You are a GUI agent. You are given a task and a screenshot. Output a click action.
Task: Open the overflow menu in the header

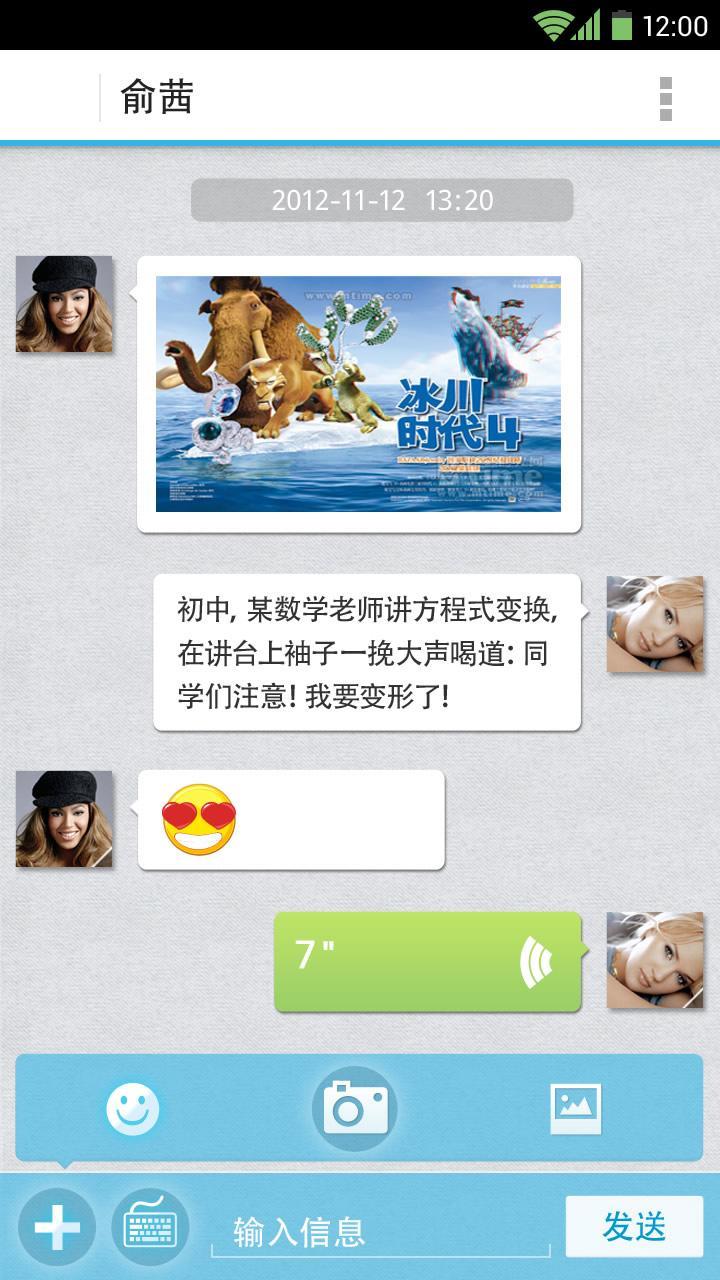coord(666,98)
